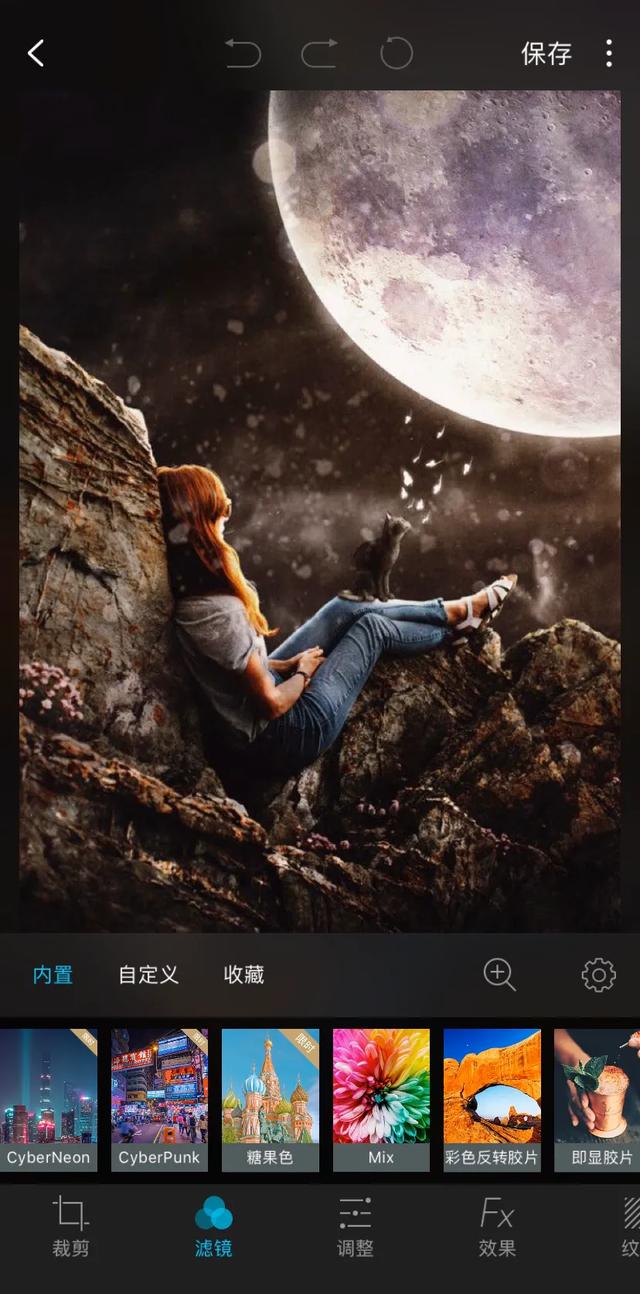Open filter settings gear
This screenshot has height=1294, width=640.
click(x=598, y=974)
